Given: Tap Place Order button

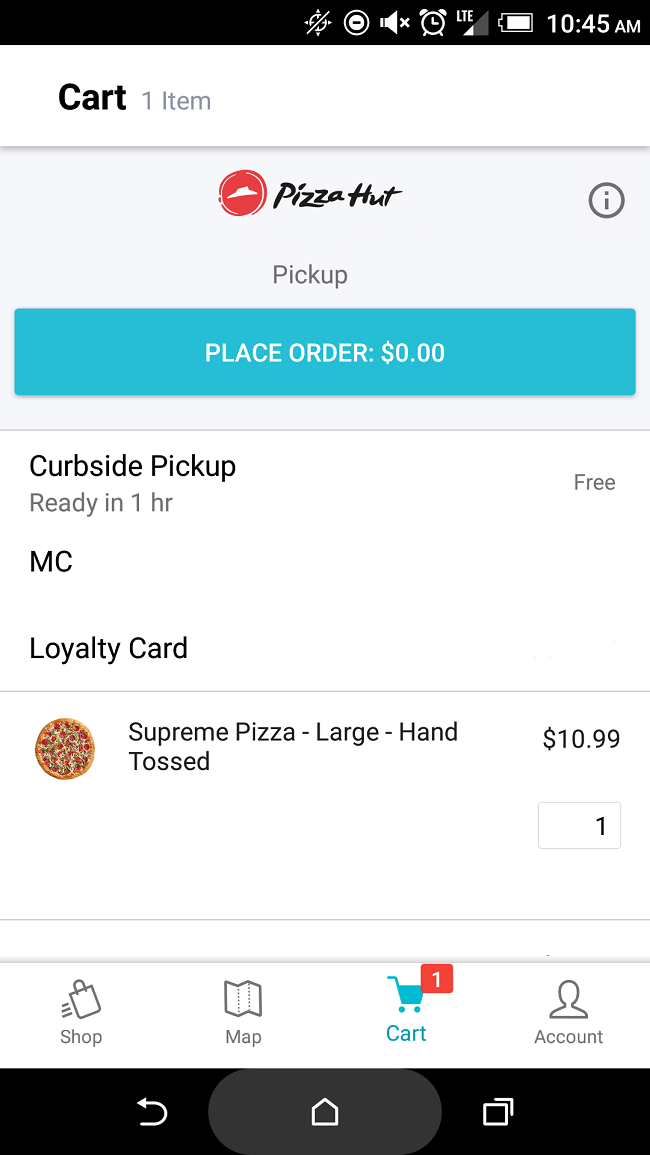Looking at the screenshot, I should click(325, 352).
